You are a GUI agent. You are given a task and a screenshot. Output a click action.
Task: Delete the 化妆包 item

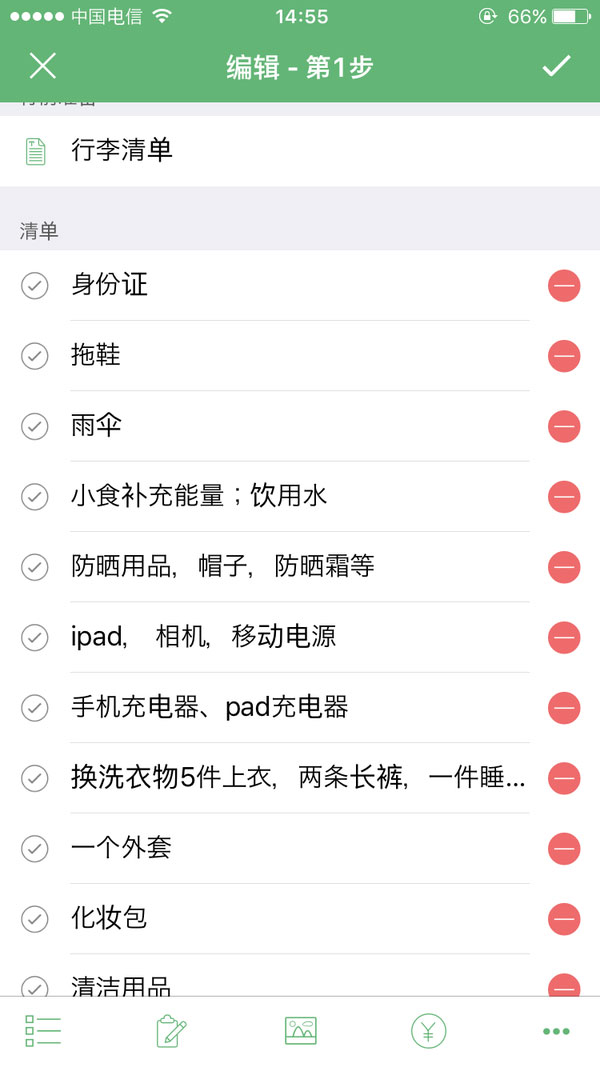564,919
